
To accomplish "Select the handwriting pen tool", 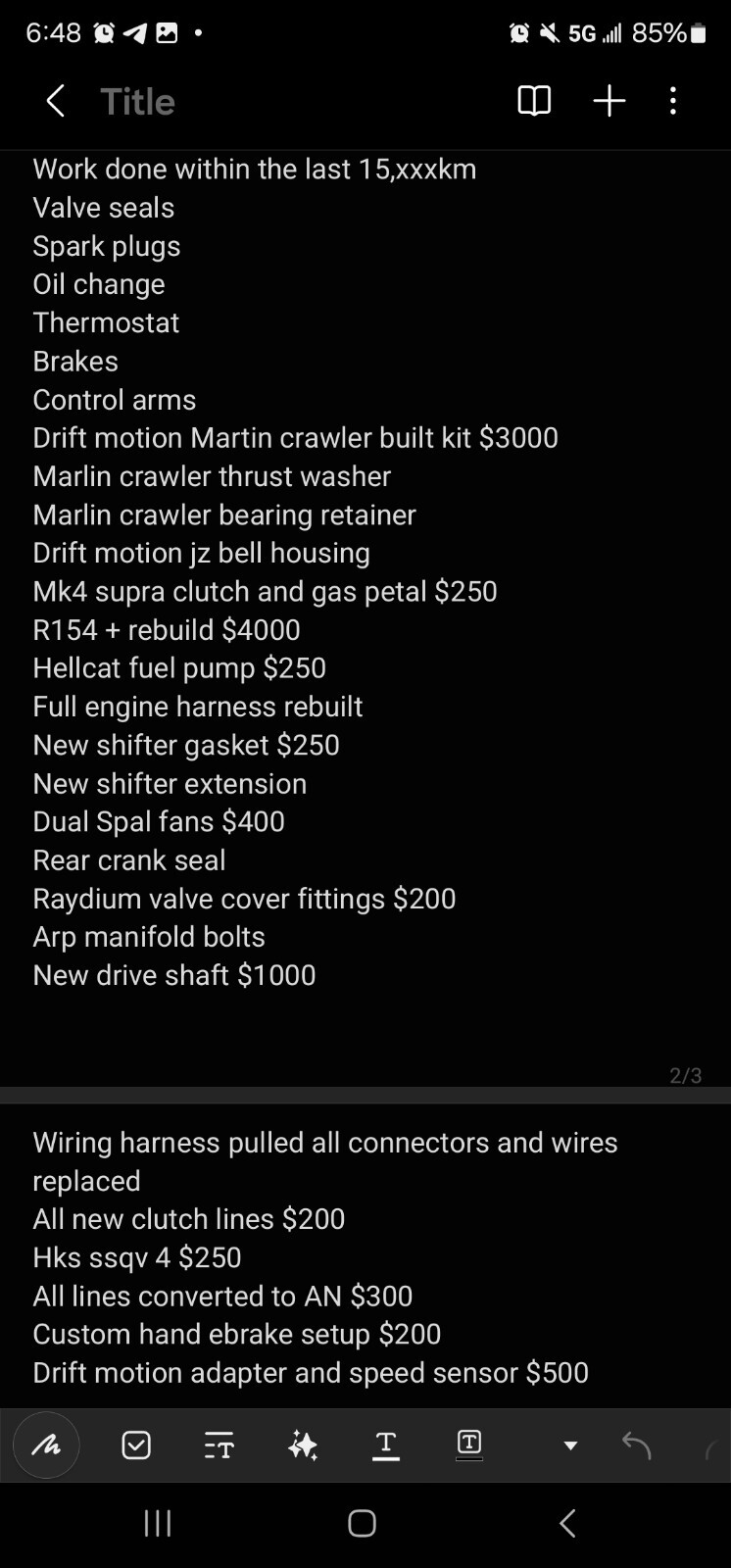I will pyautogui.click(x=46, y=1445).
